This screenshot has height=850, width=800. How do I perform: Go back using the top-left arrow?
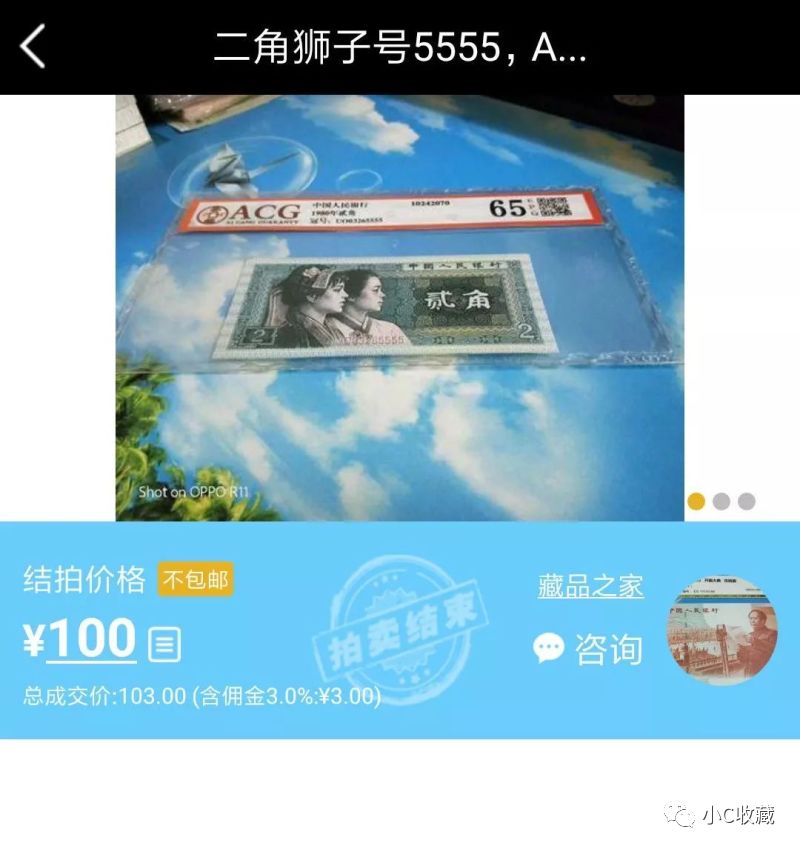click(x=34, y=46)
